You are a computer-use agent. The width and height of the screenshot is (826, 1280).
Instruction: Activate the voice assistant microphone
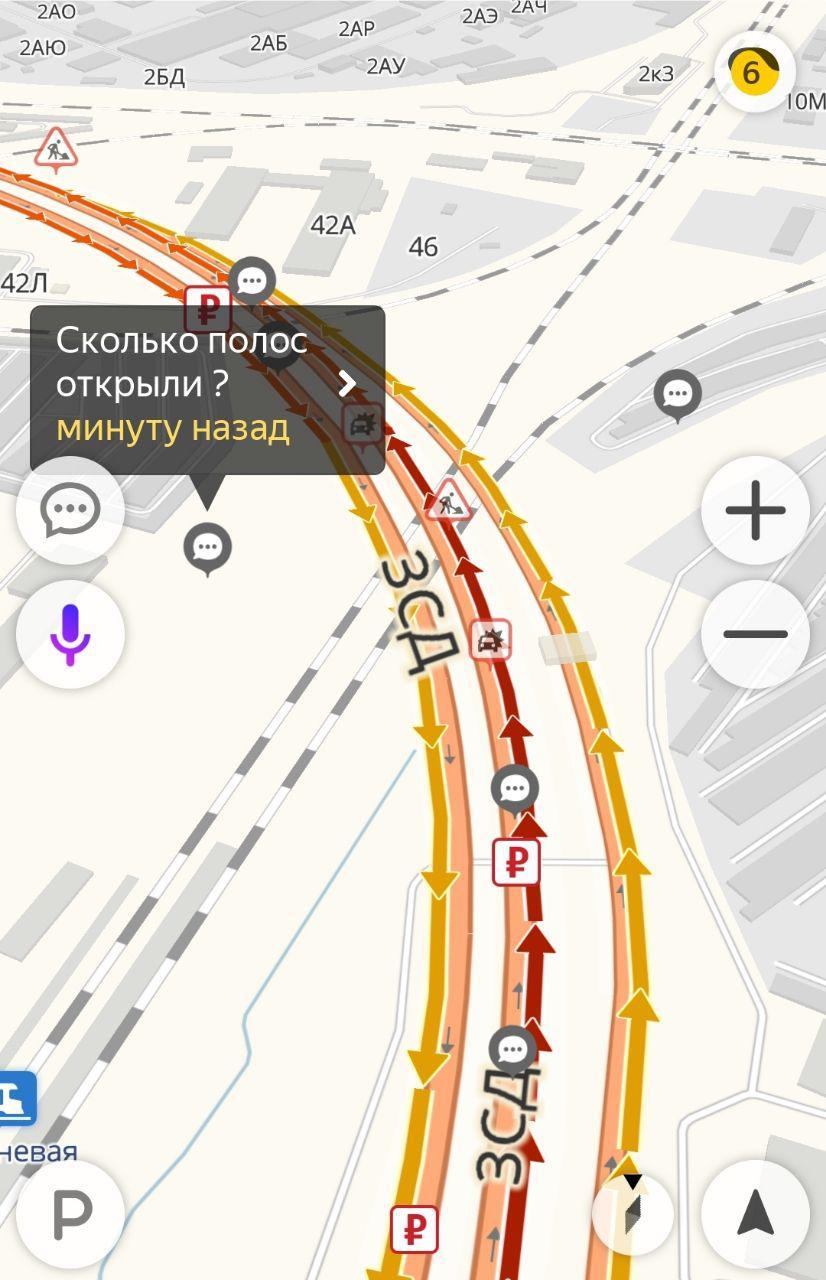pos(70,634)
